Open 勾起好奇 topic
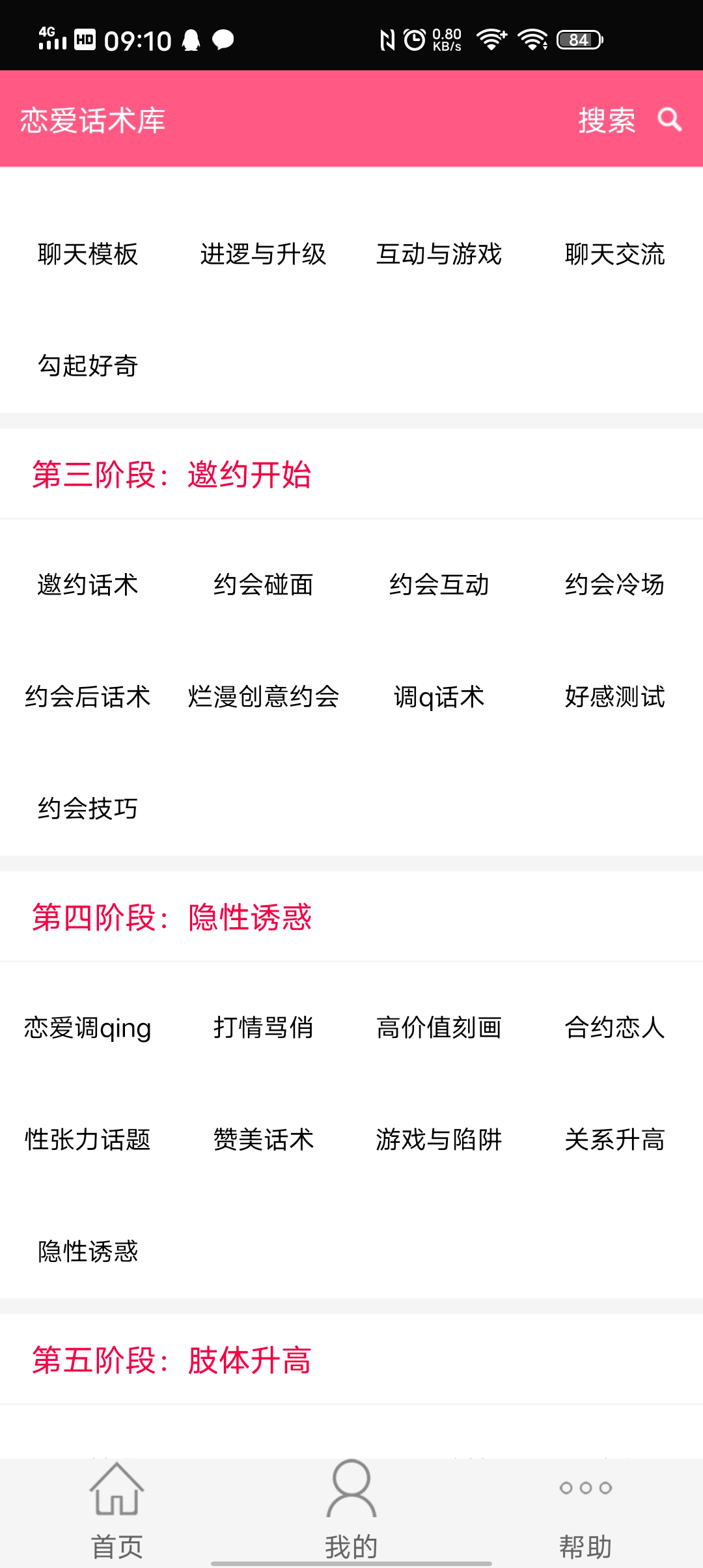The width and height of the screenshot is (703, 1568). pyautogui.click(x=87, y=368)
